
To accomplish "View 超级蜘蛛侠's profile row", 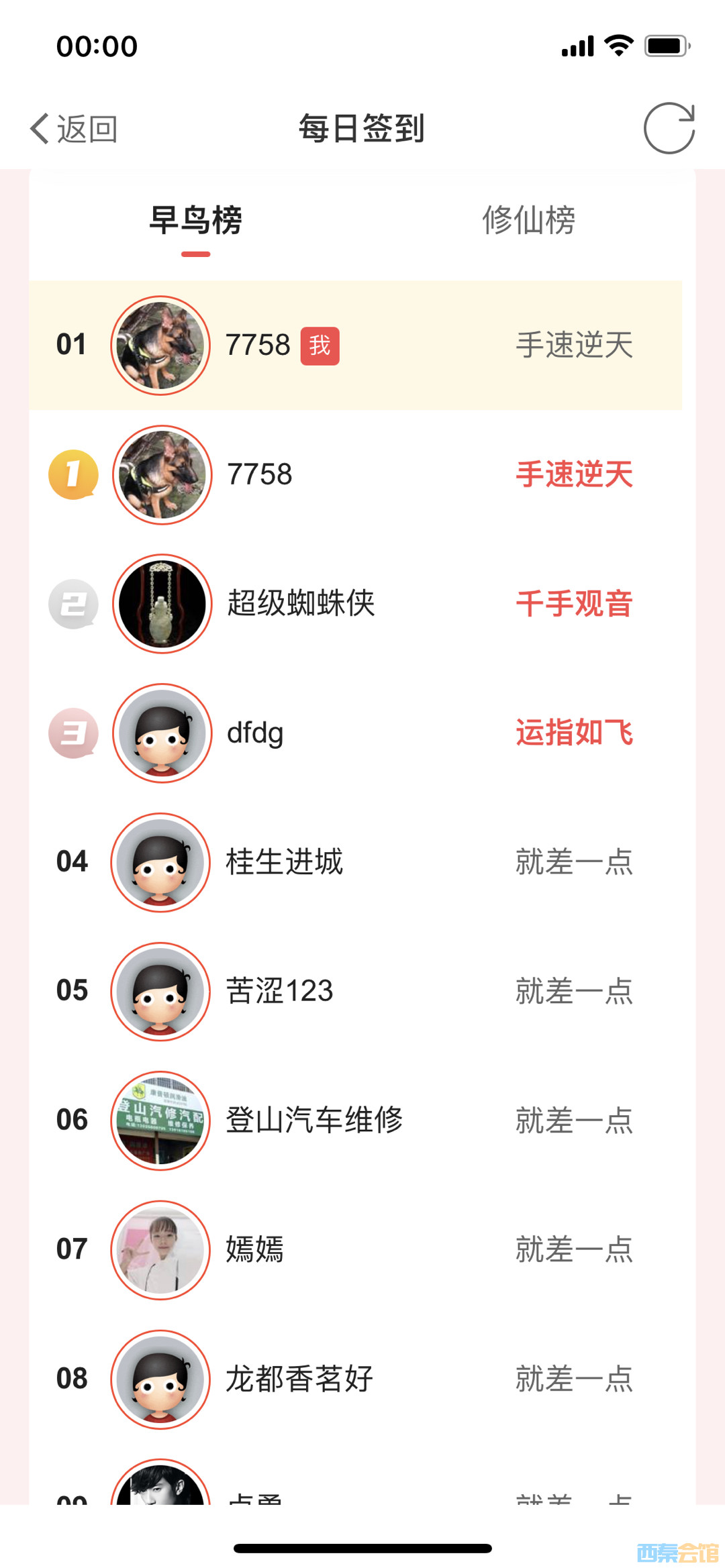I will pos(356,604).
